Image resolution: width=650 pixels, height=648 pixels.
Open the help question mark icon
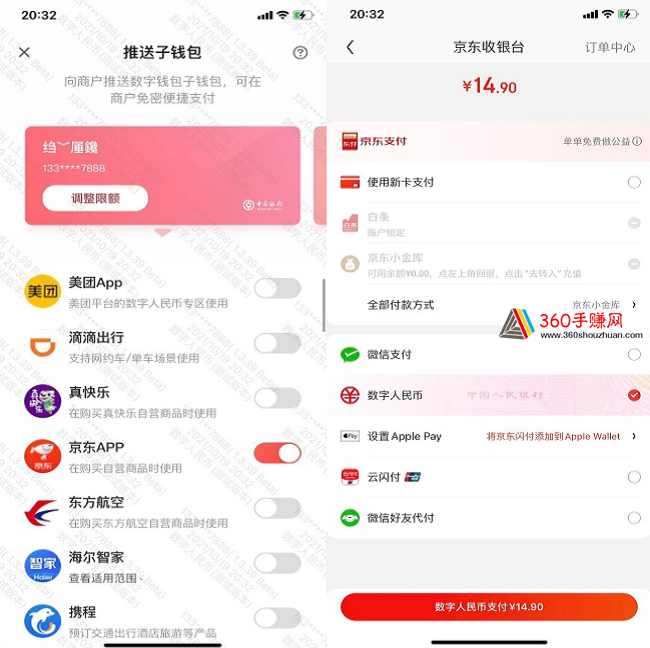[300, 53]
